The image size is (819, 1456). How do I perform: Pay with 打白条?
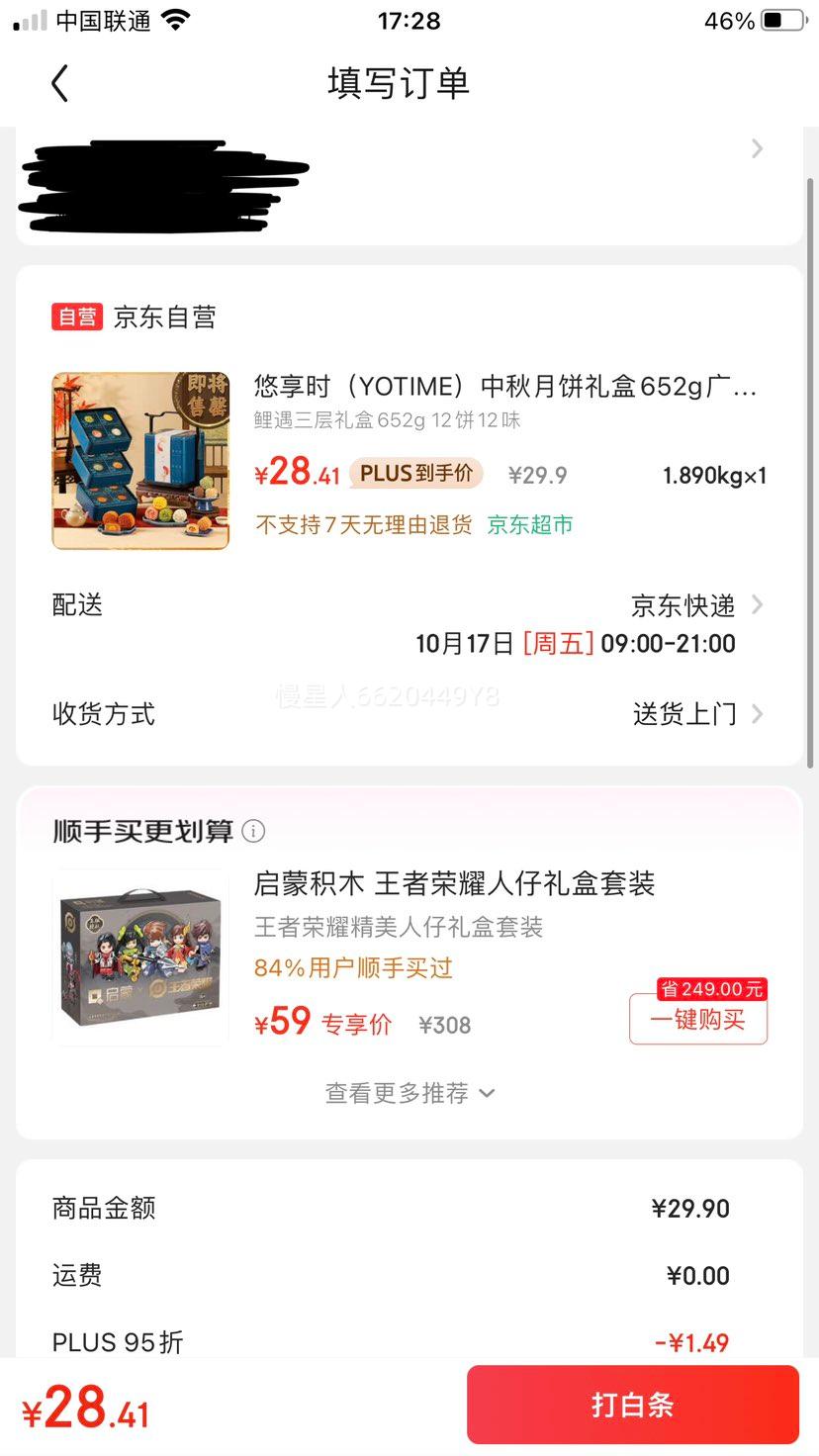[x=632, y=1405]
